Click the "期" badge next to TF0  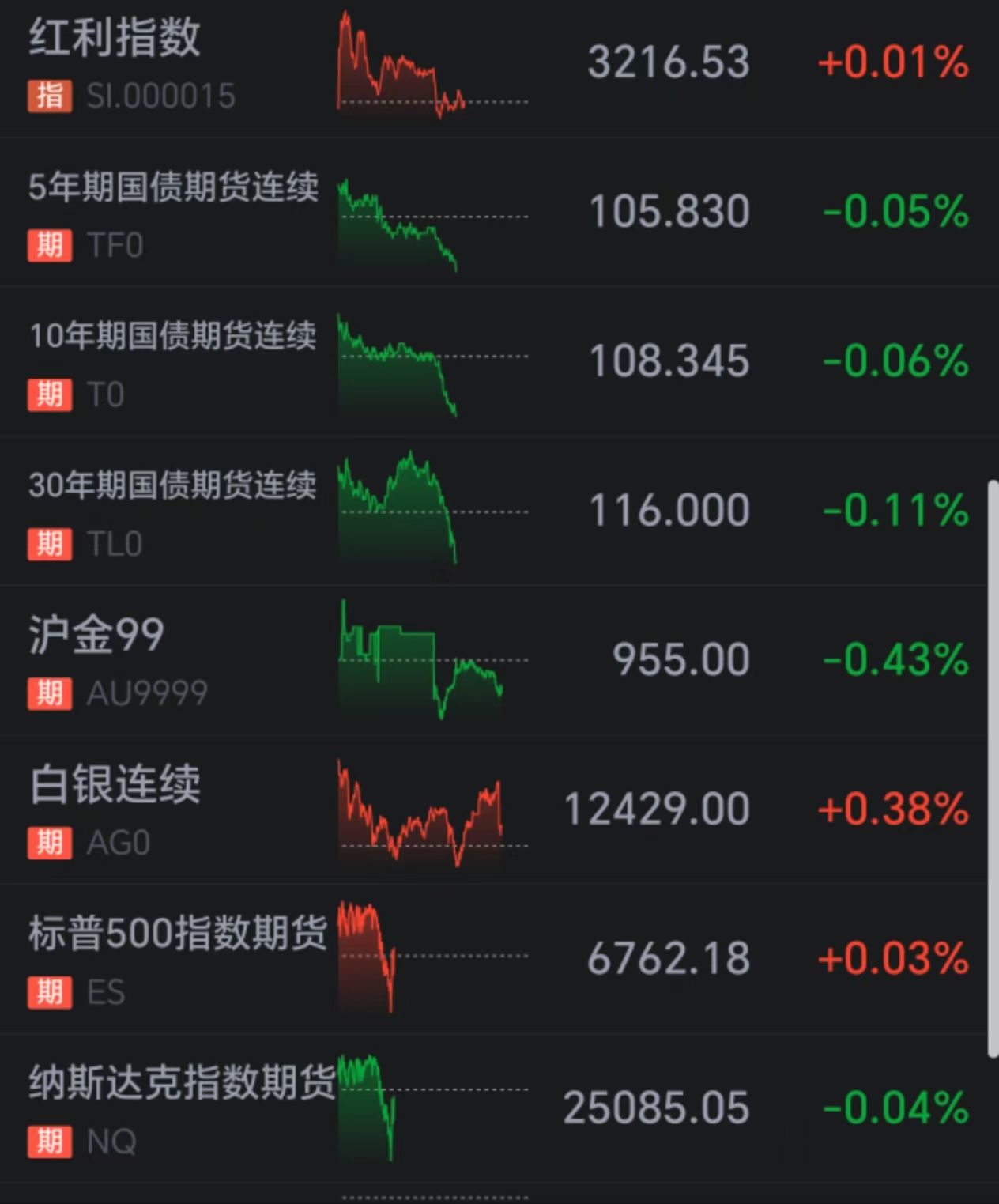click(x=50, y=245)
